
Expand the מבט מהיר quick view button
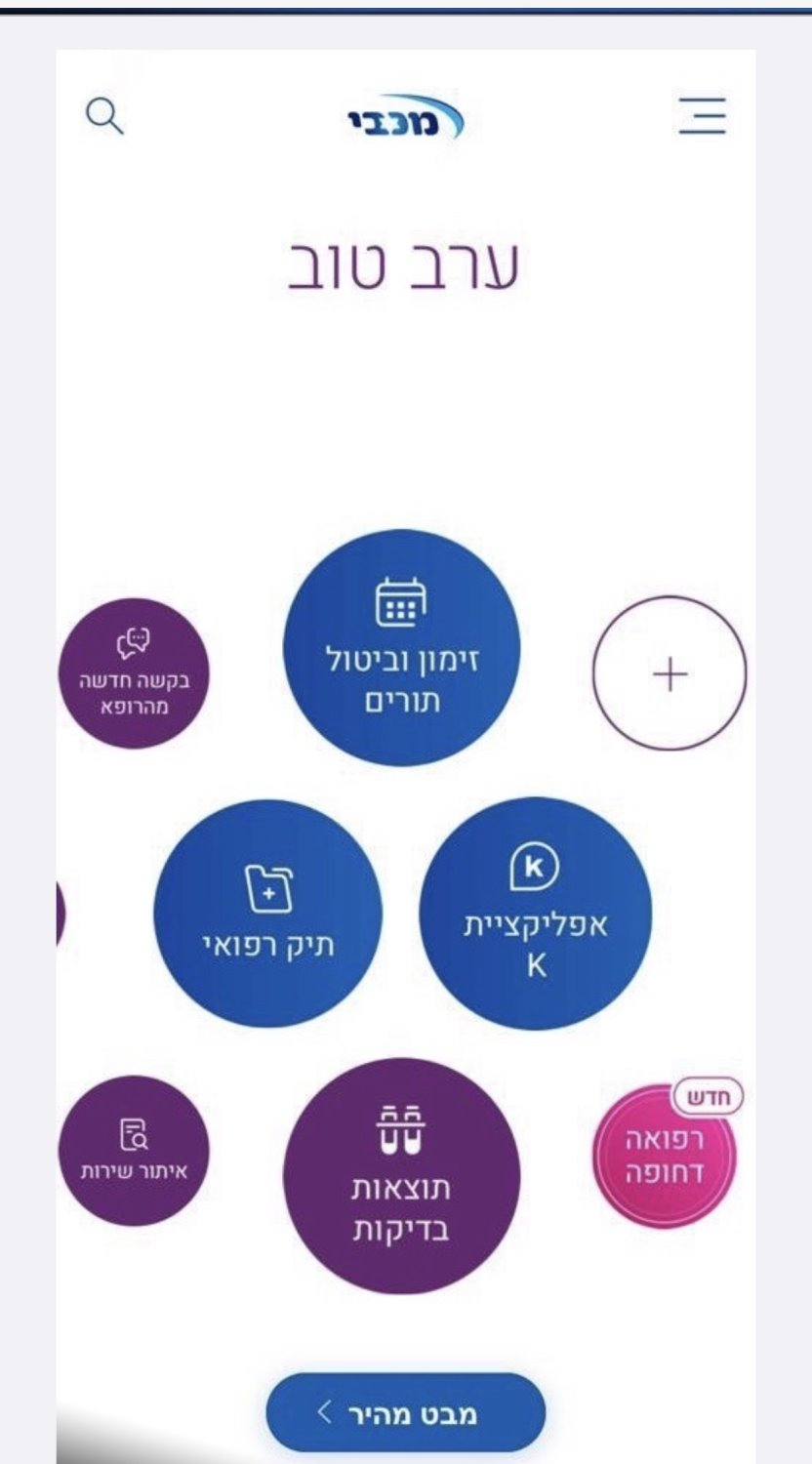click(405, 1412)
